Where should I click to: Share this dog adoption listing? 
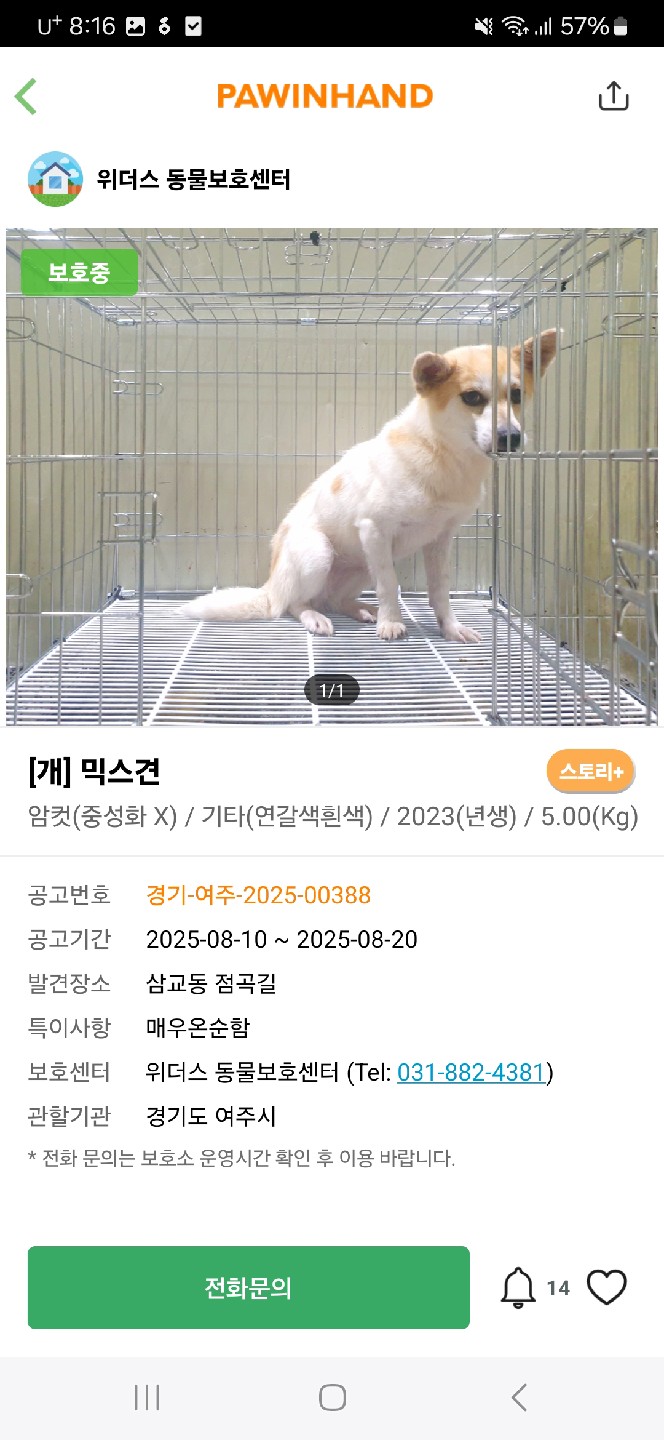613,96
